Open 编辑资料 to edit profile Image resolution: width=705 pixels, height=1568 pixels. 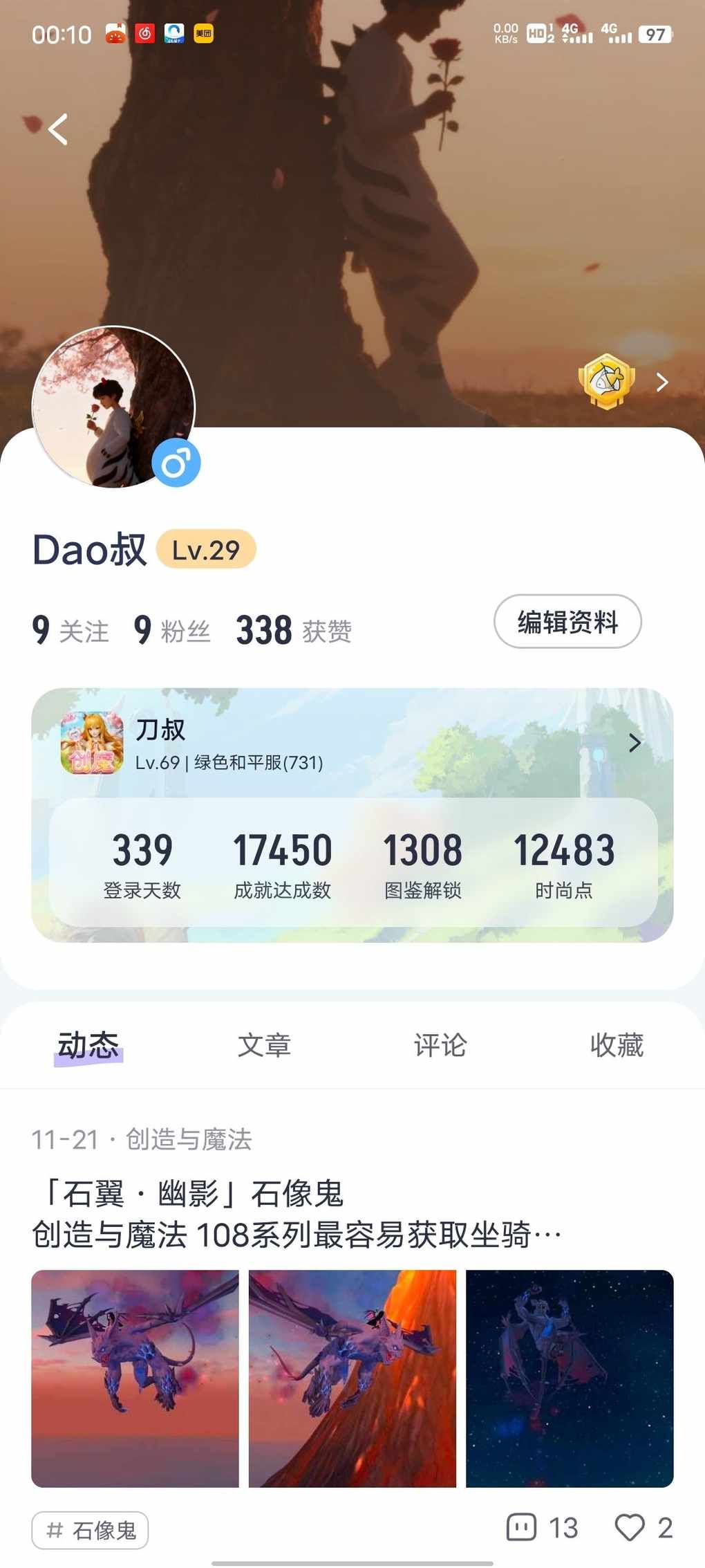pos(567,622)
